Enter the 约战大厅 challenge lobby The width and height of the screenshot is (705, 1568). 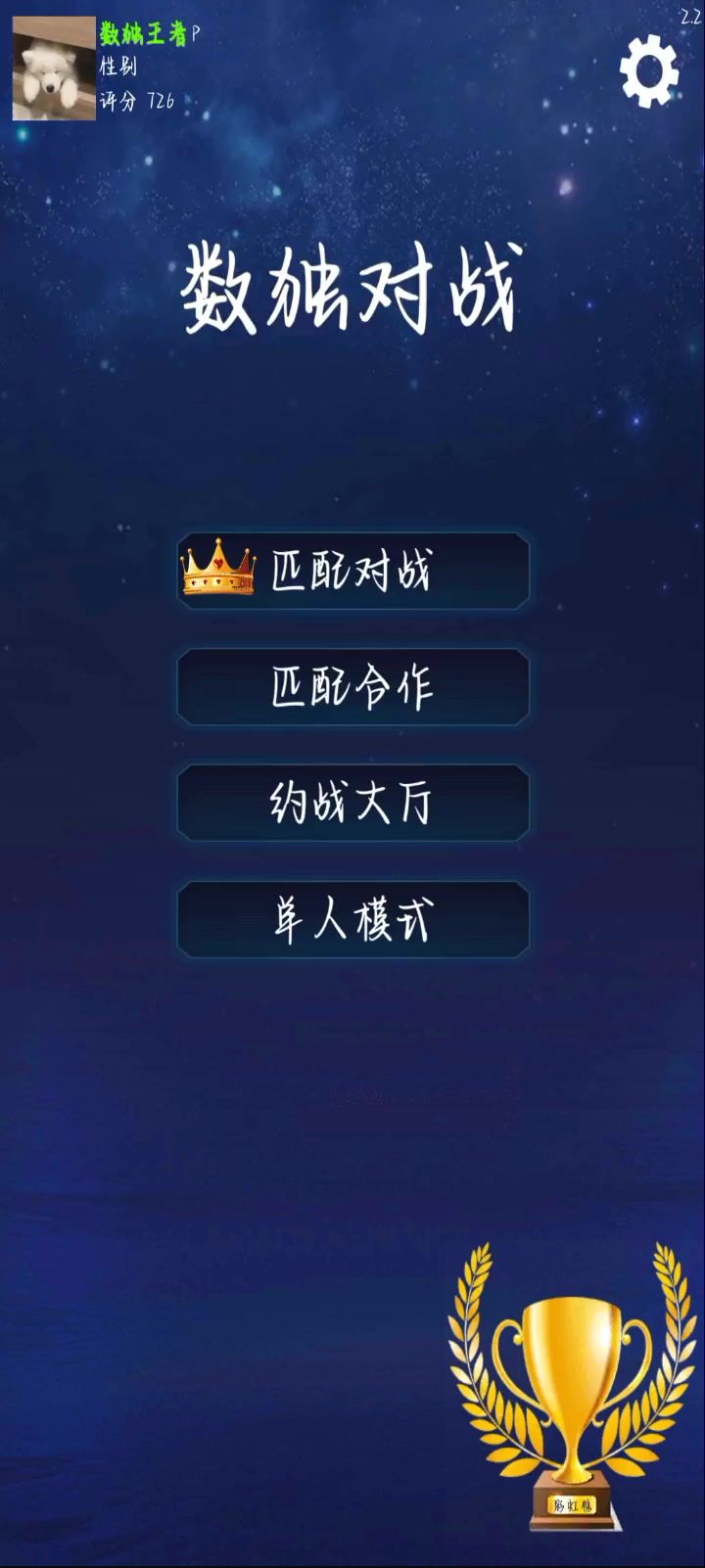coord(352,803)
